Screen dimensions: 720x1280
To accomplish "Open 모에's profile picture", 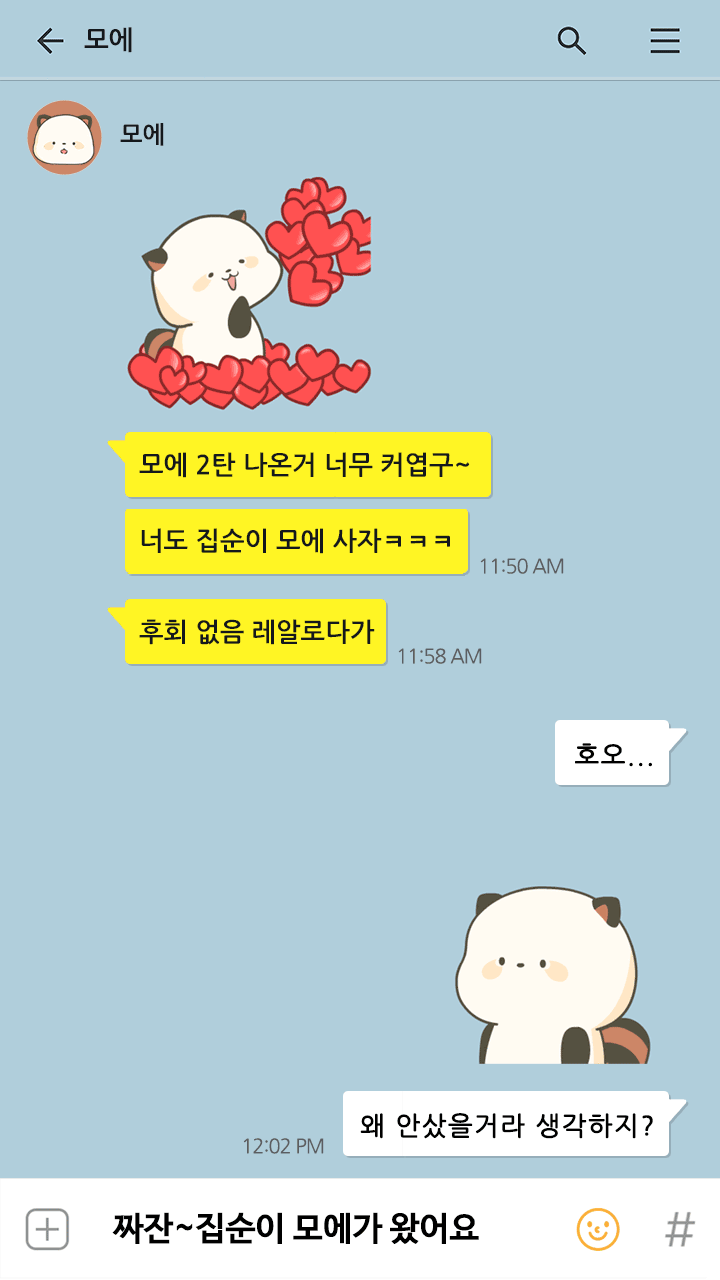I will coord(64,138).
